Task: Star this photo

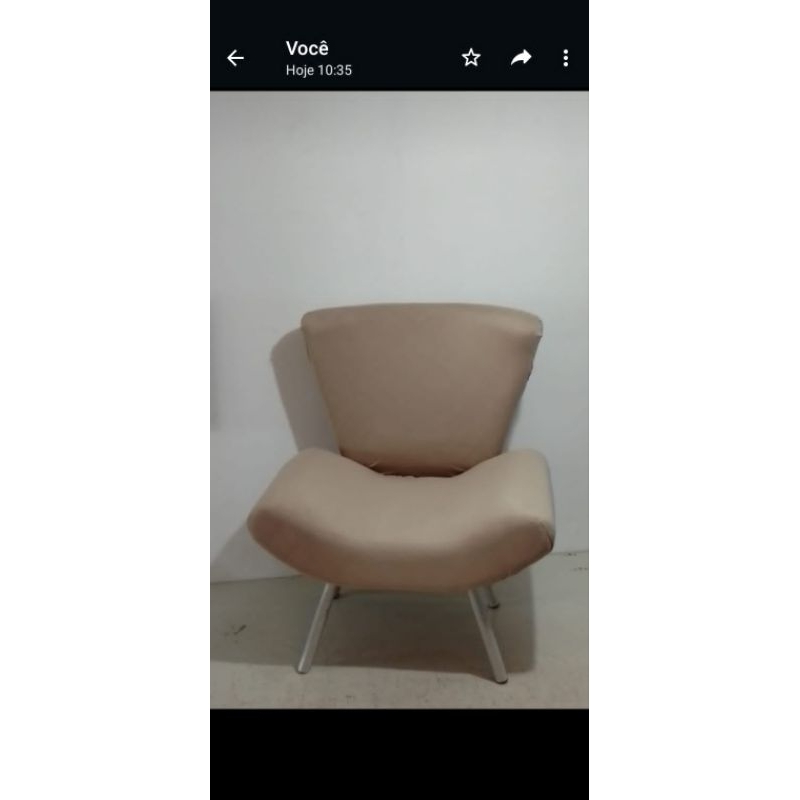Action: (471, 58)
